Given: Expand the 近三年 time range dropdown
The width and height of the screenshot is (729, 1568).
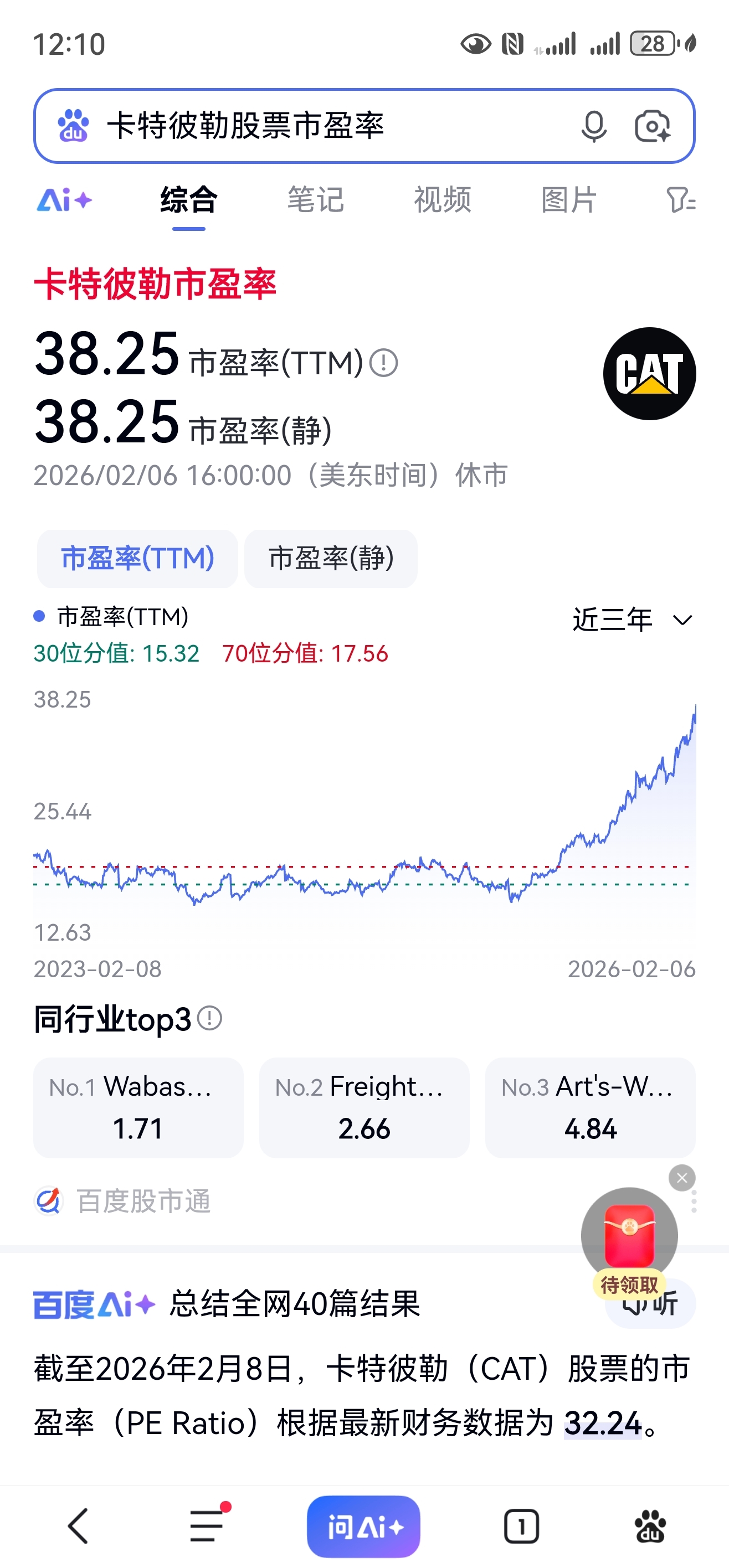Looking at the screenshot, I should click(x=632, y=620).
